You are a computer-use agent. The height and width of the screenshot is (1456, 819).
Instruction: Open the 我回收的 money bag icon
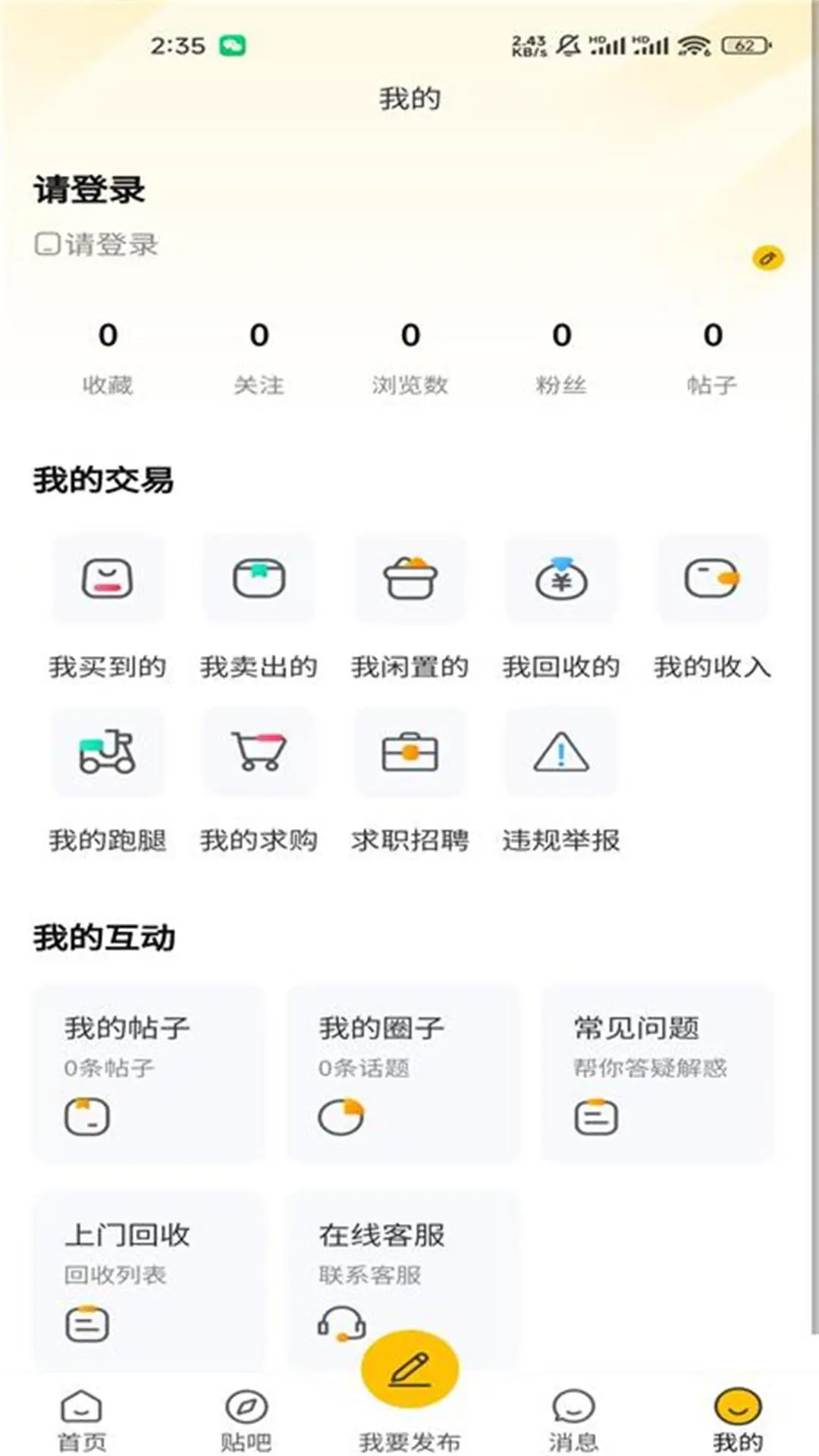[x=560, y=579]
